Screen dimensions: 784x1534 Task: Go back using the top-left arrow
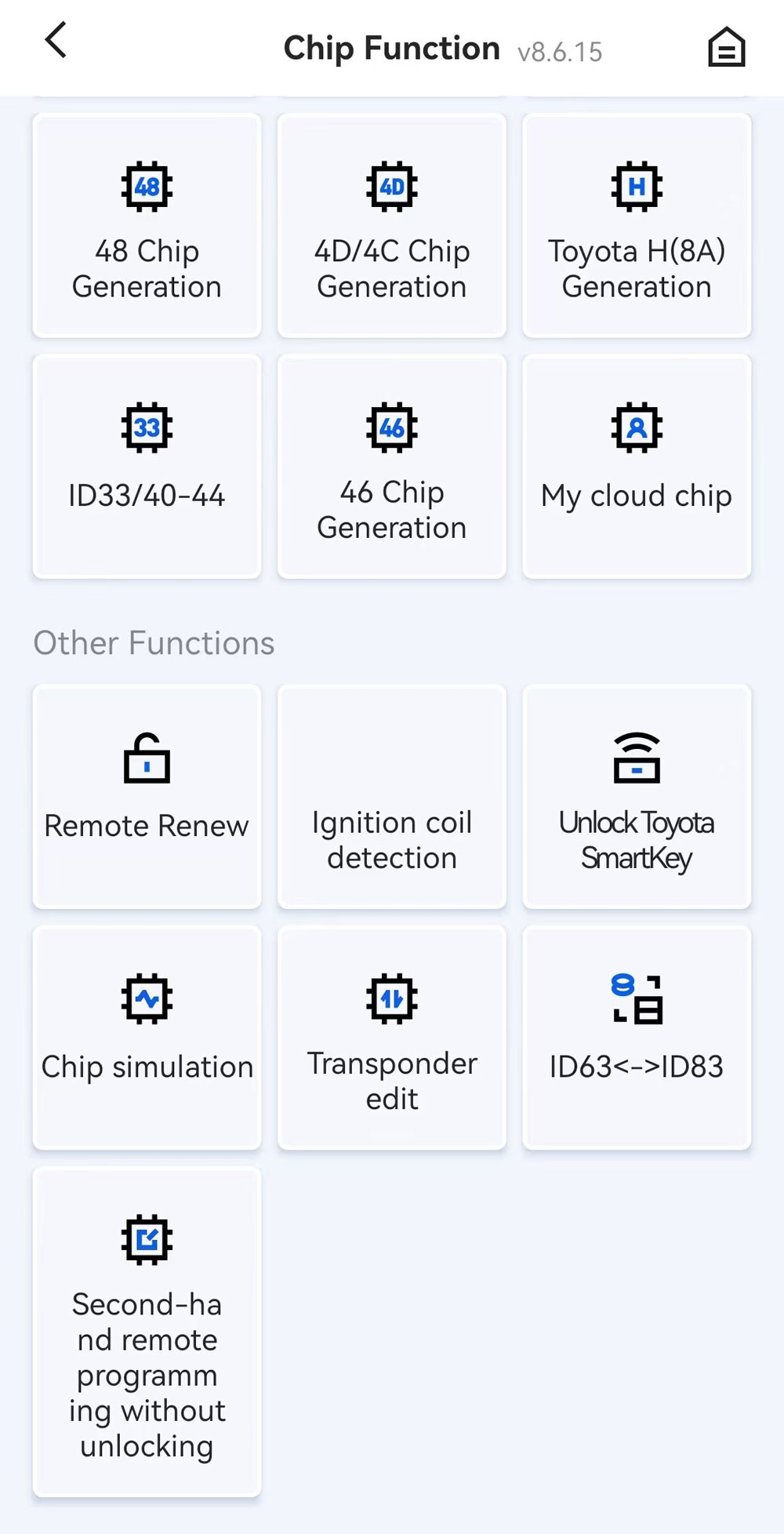coord(56,40)
